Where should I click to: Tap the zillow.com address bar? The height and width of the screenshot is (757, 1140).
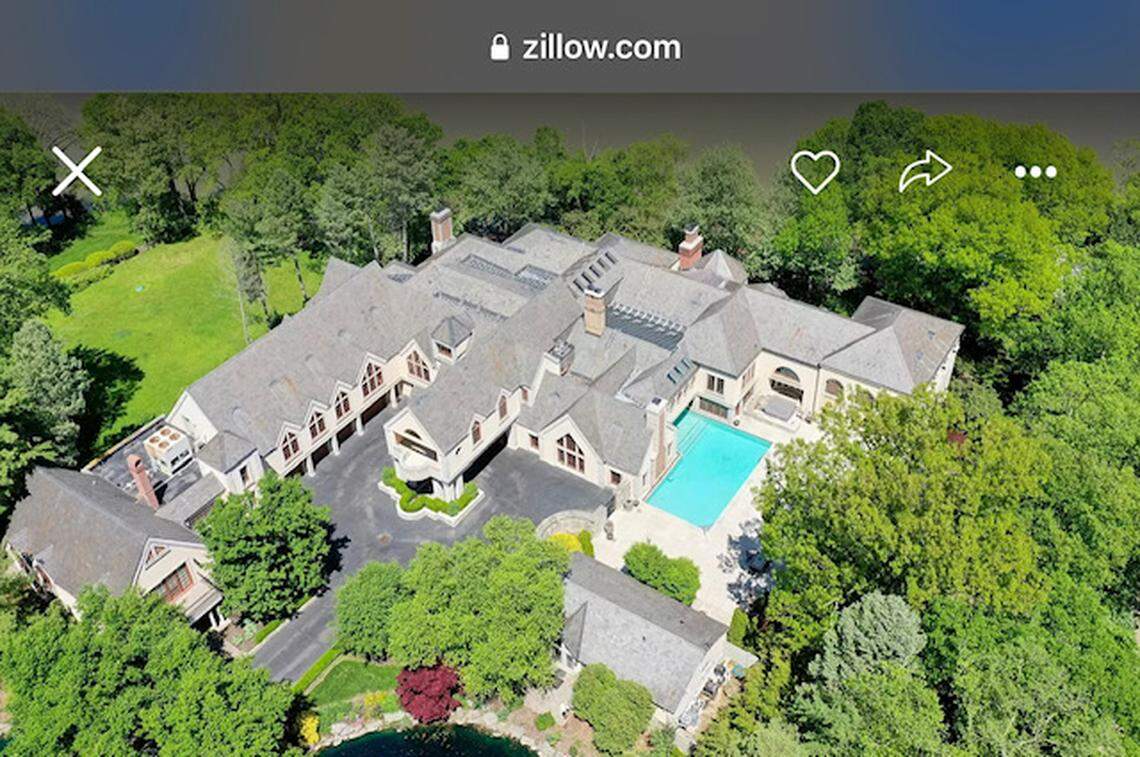pyautogui.click(x=585, y=47)
